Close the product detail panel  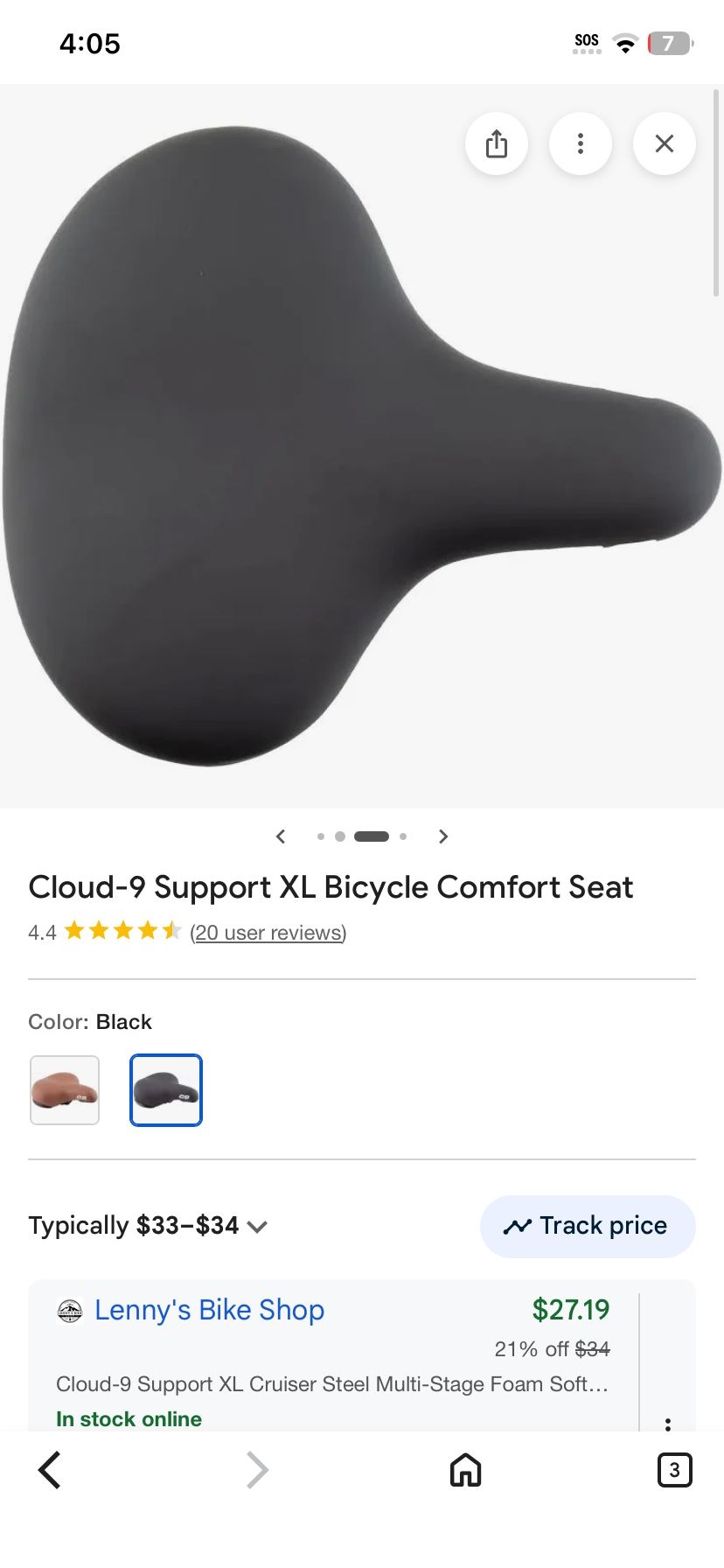click(665, 143)
